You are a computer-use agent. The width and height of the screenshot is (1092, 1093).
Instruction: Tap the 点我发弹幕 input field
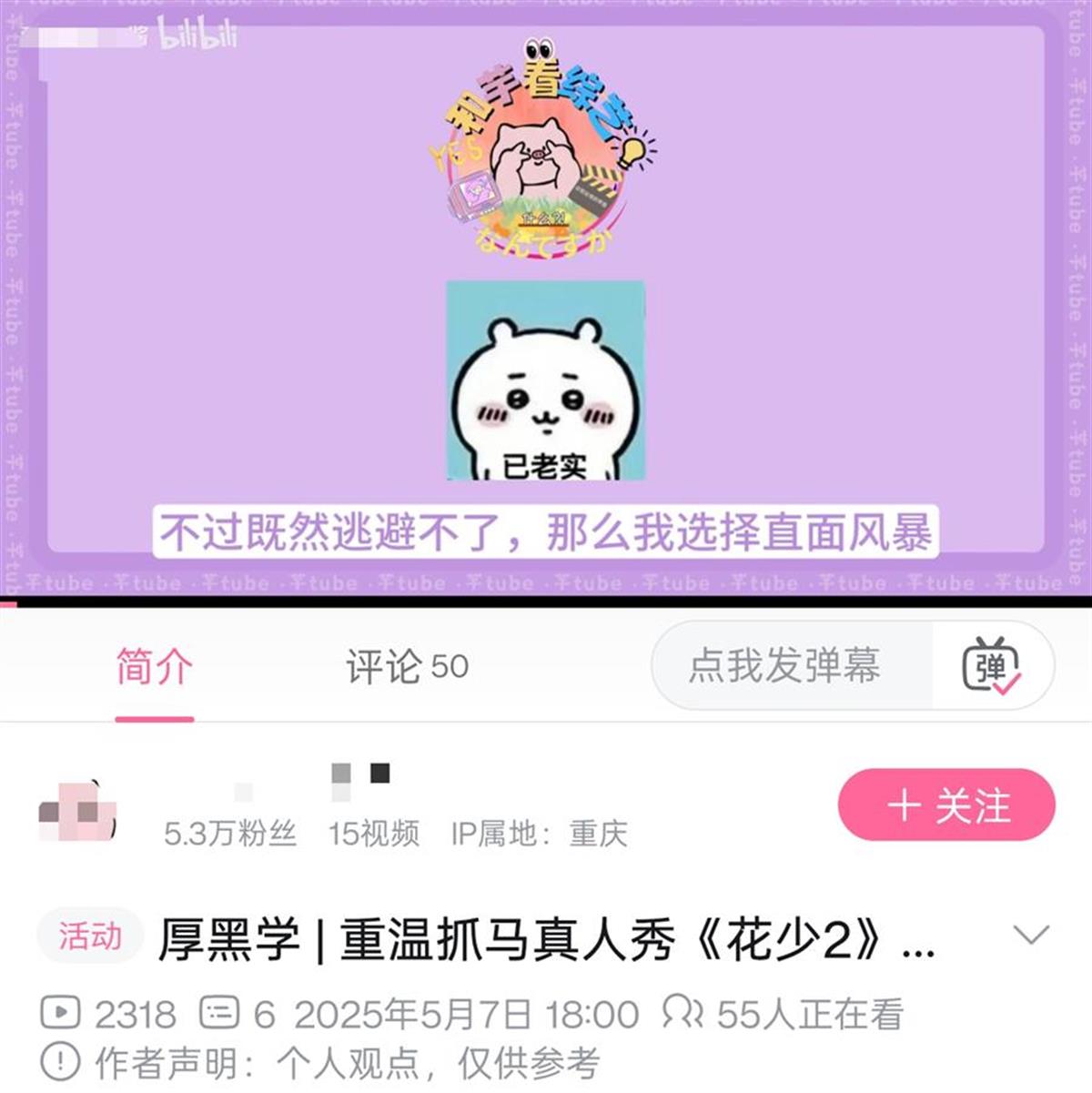(784, 665)
